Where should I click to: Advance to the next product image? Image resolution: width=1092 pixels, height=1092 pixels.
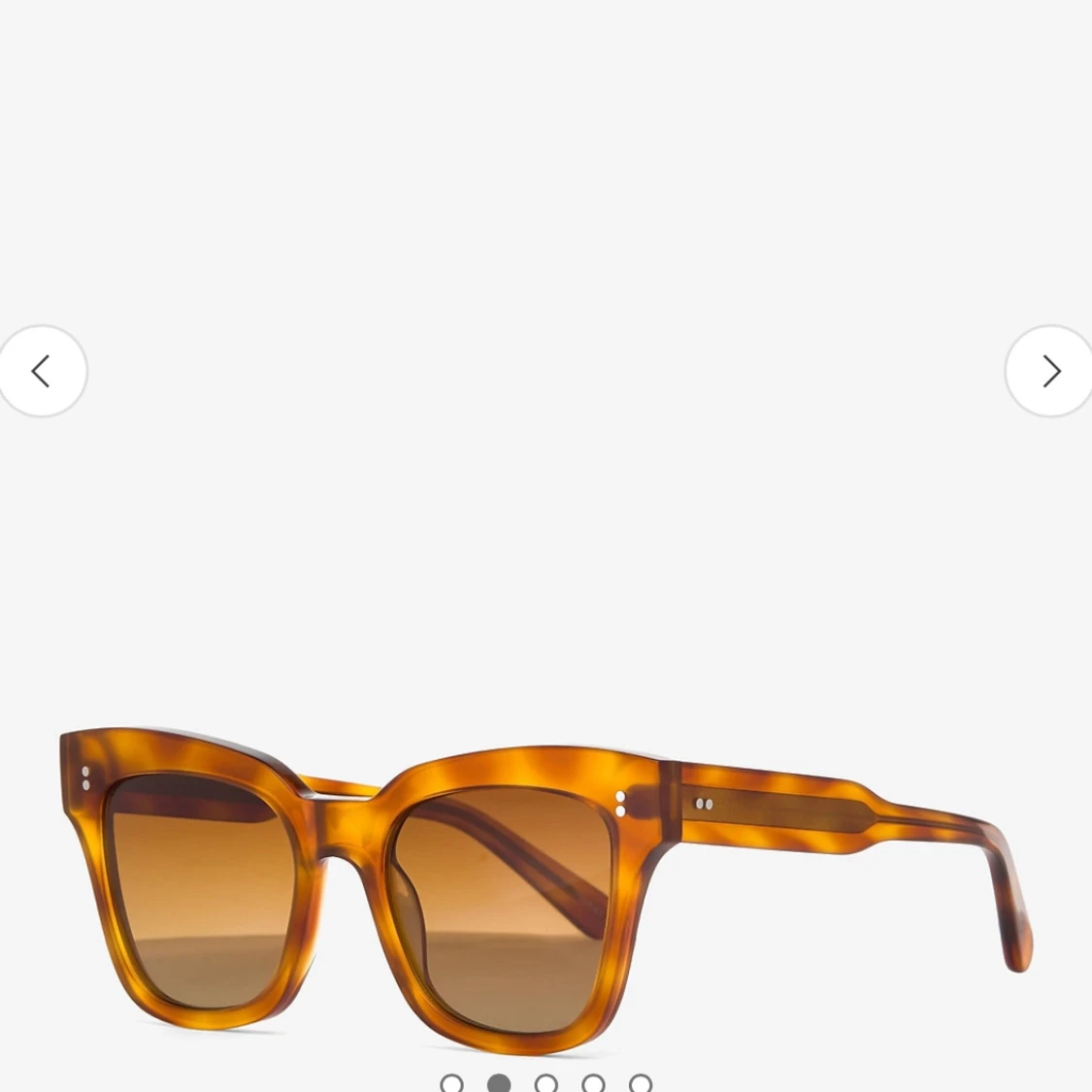(1051, 371)
